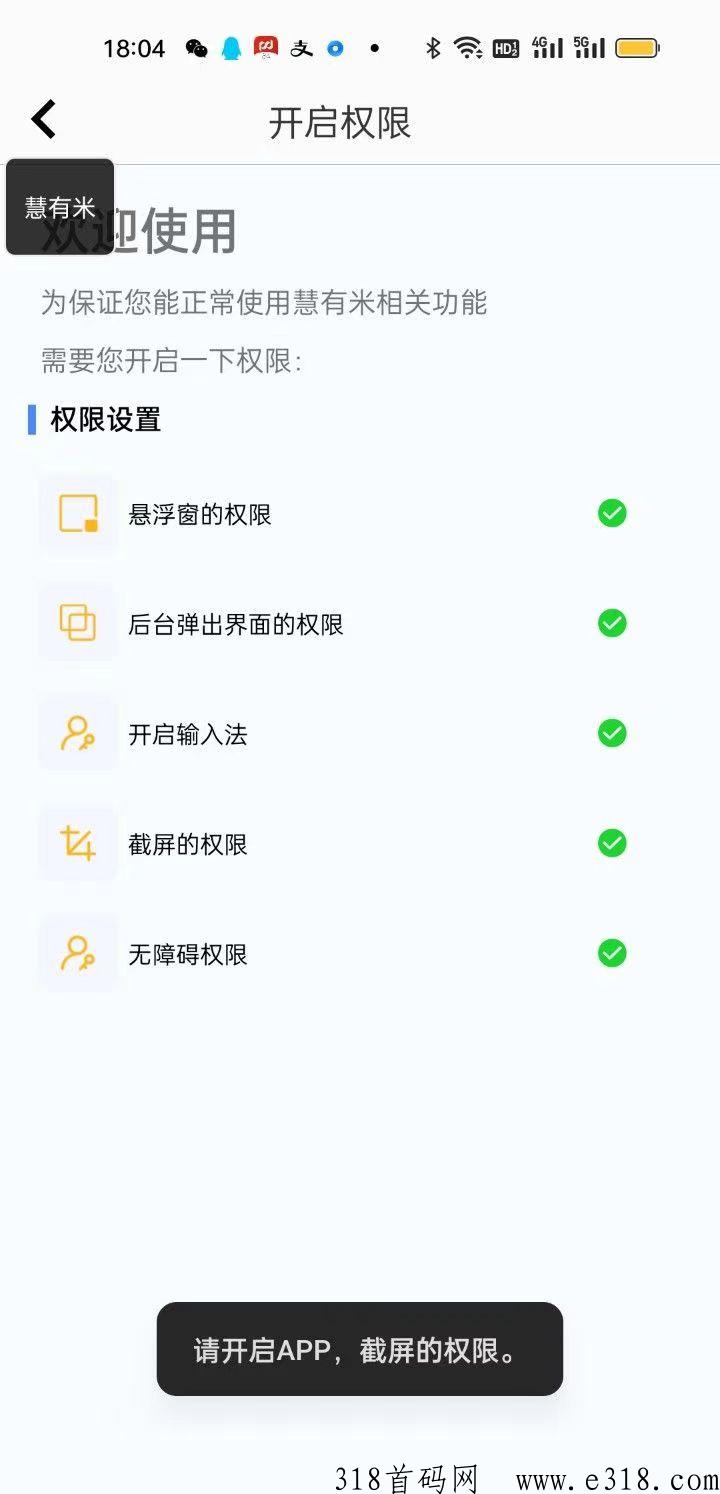The width and height of the screenshot is (720, 1494).
Task: Tap the HD indicator in the status bar
Action: point(504,46)
